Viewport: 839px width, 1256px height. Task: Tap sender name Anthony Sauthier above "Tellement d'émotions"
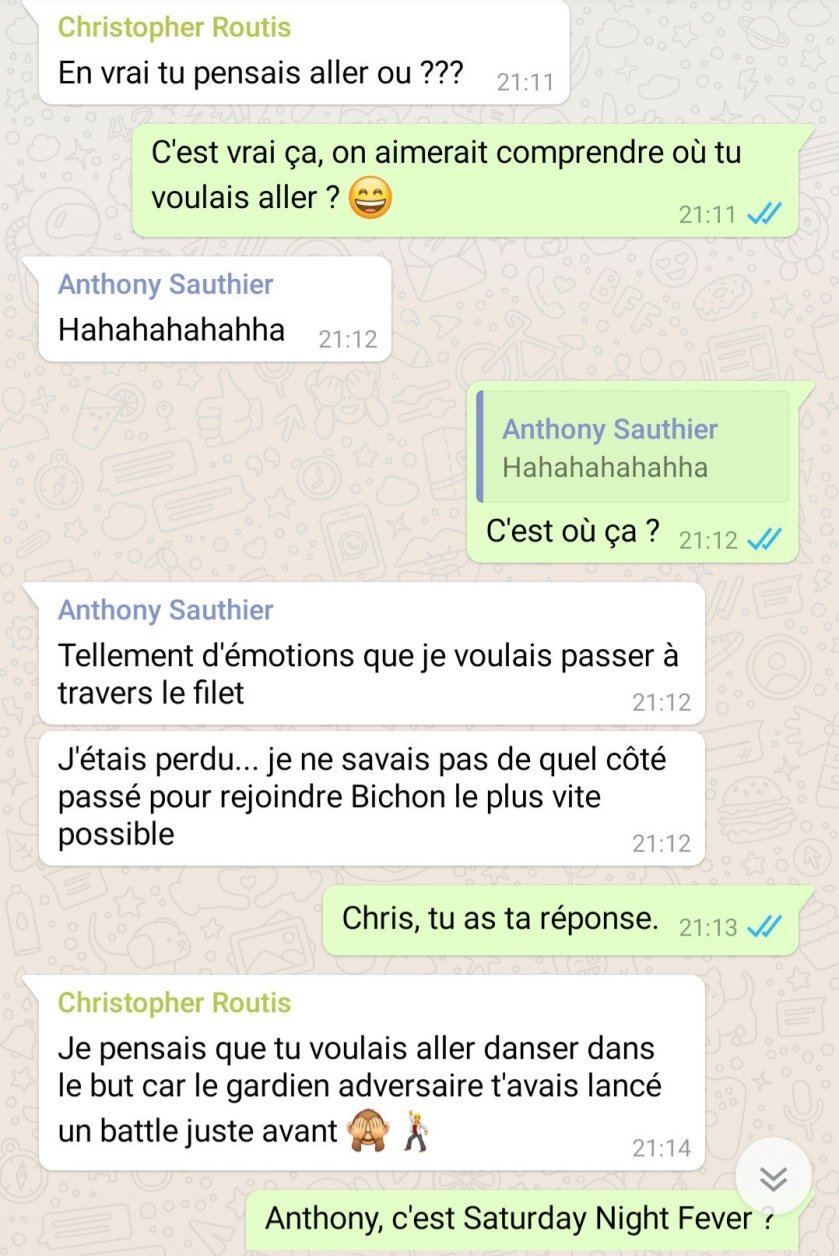(x=165, y=610)
